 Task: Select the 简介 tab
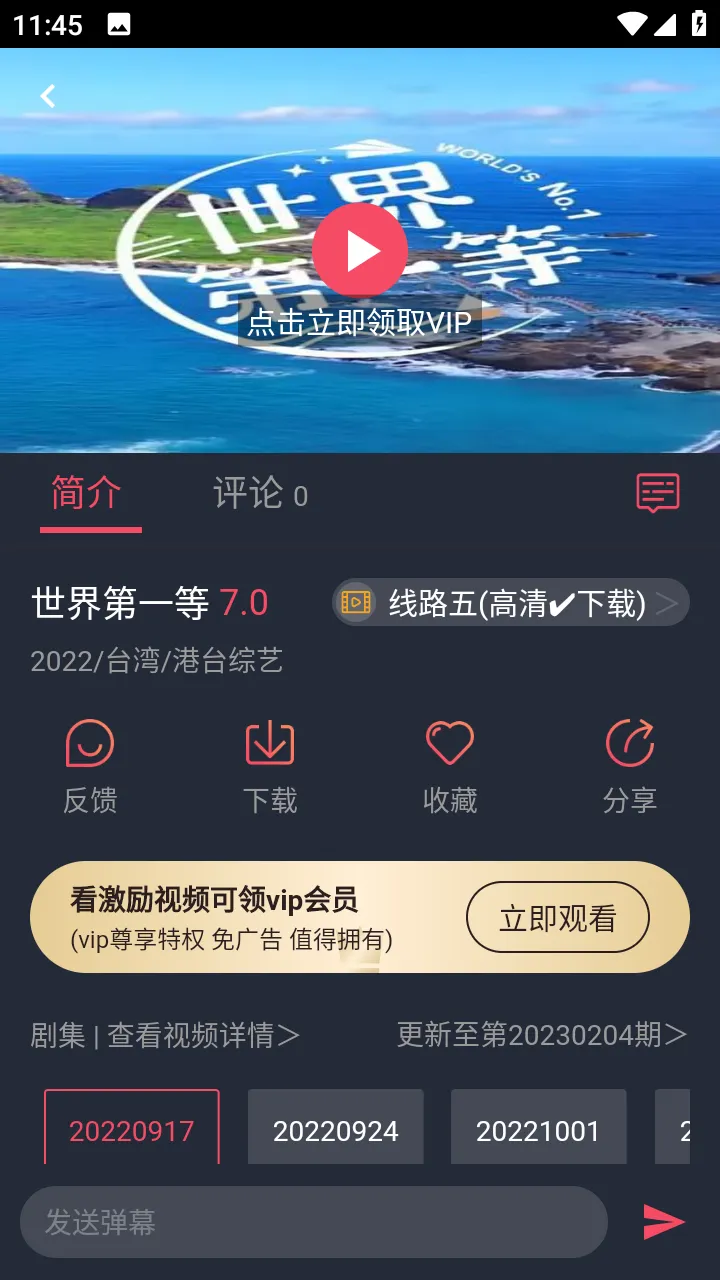point(90,494)
